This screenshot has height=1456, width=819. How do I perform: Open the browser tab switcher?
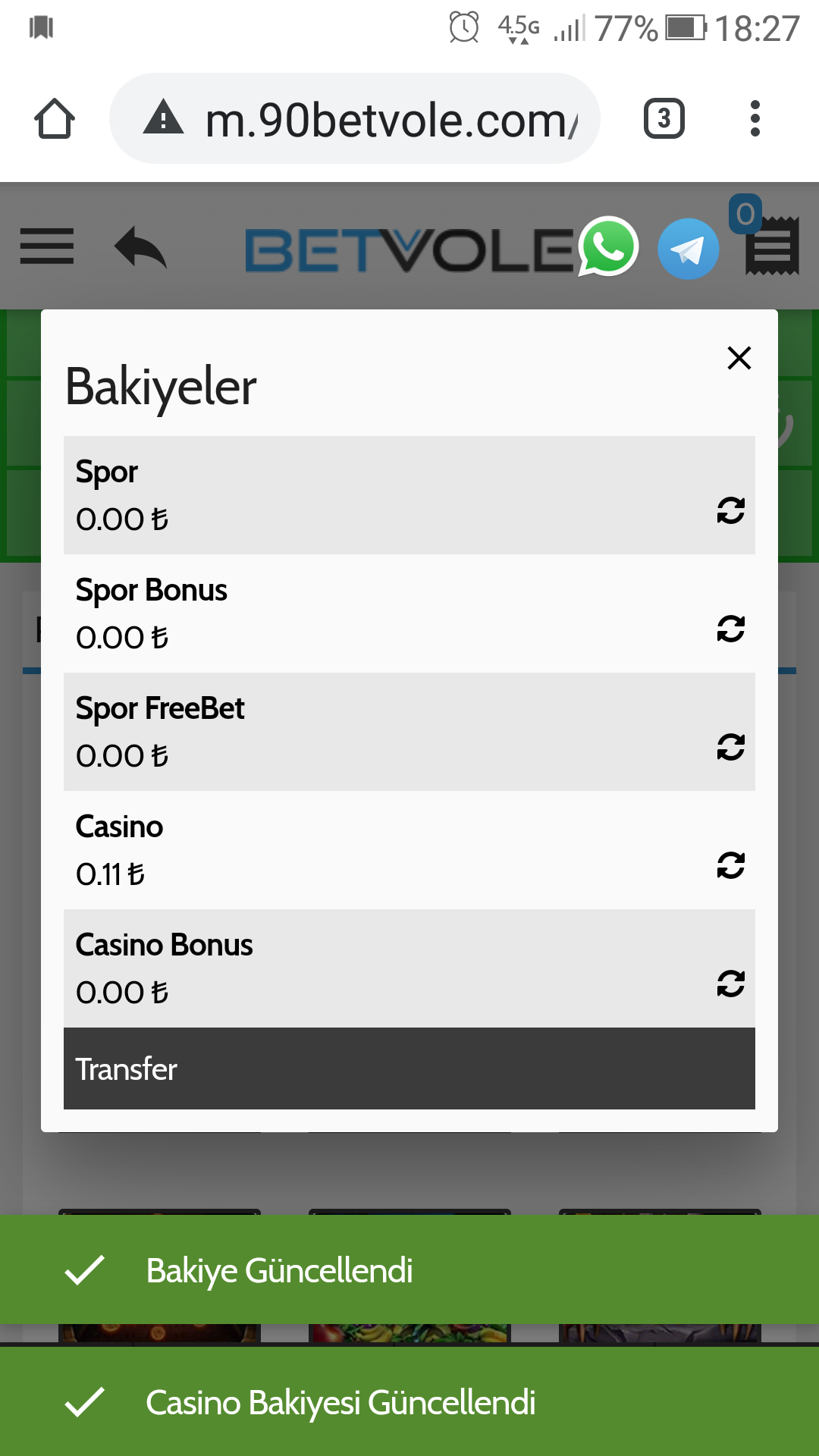664,119
